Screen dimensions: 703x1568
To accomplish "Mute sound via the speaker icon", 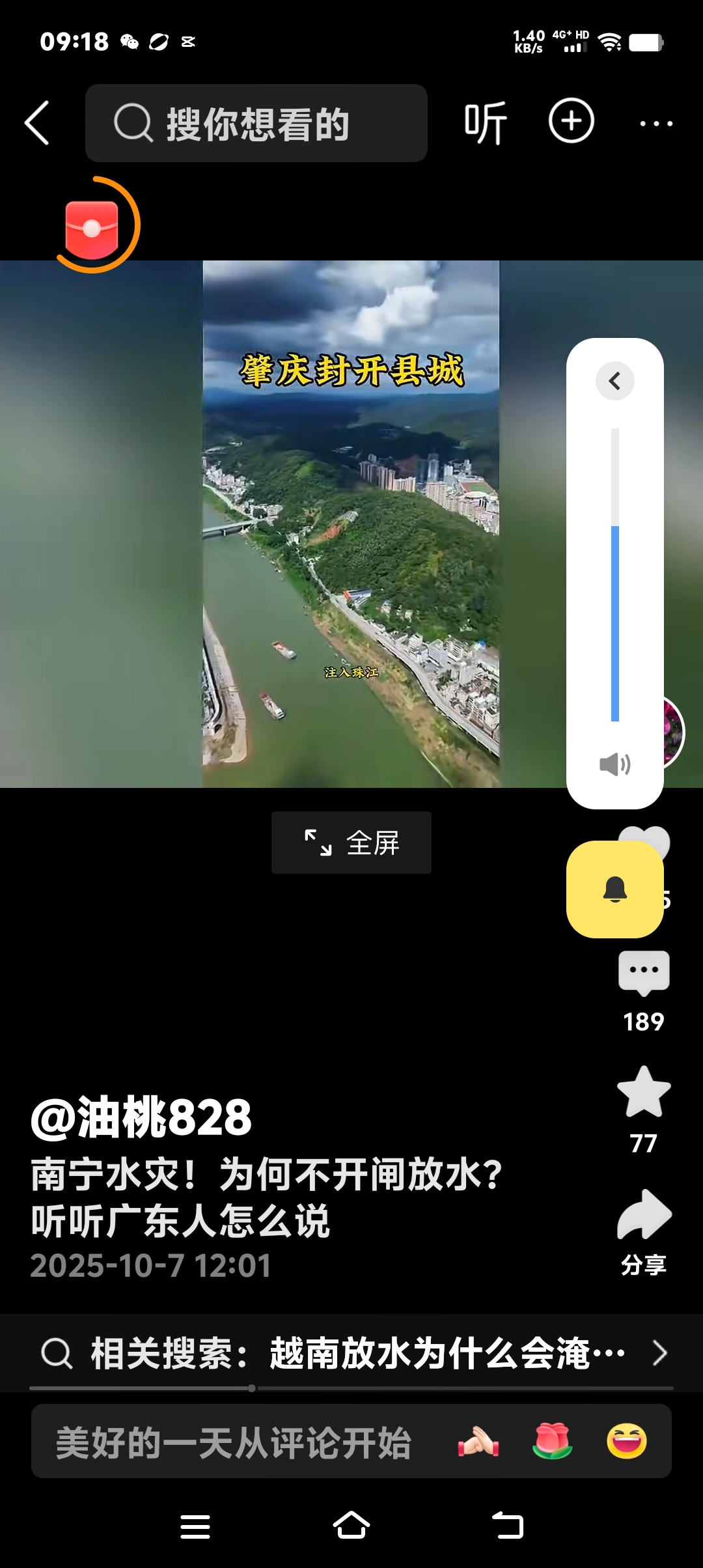I will tap(615, 764).
